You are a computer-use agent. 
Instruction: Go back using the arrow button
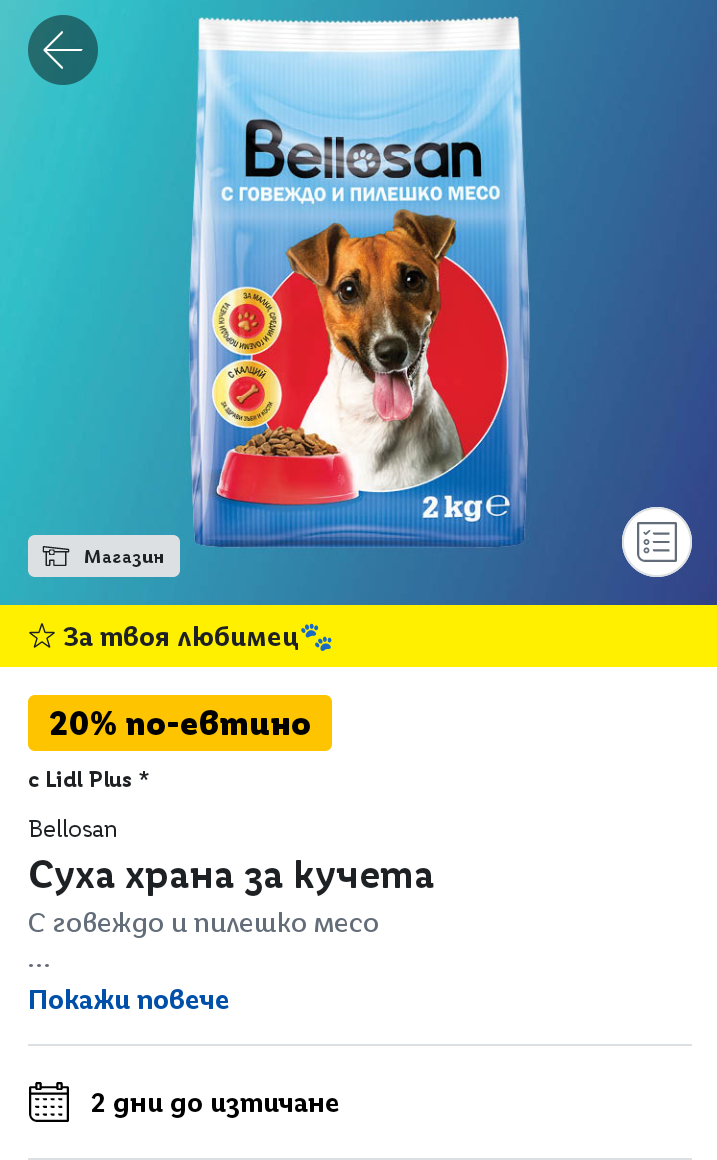(63, 50)
